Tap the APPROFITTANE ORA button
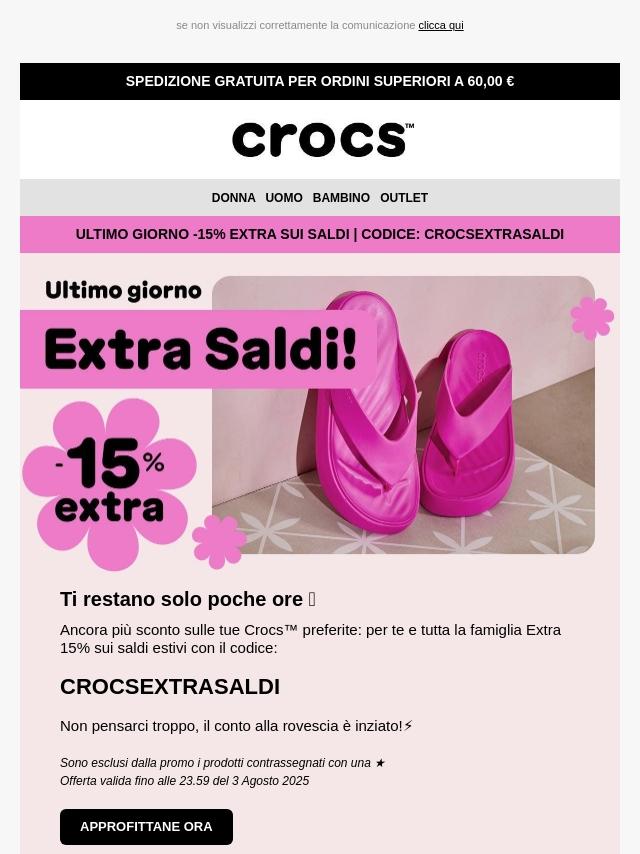This screenshot has width=640, height=854. pos(146,827)
